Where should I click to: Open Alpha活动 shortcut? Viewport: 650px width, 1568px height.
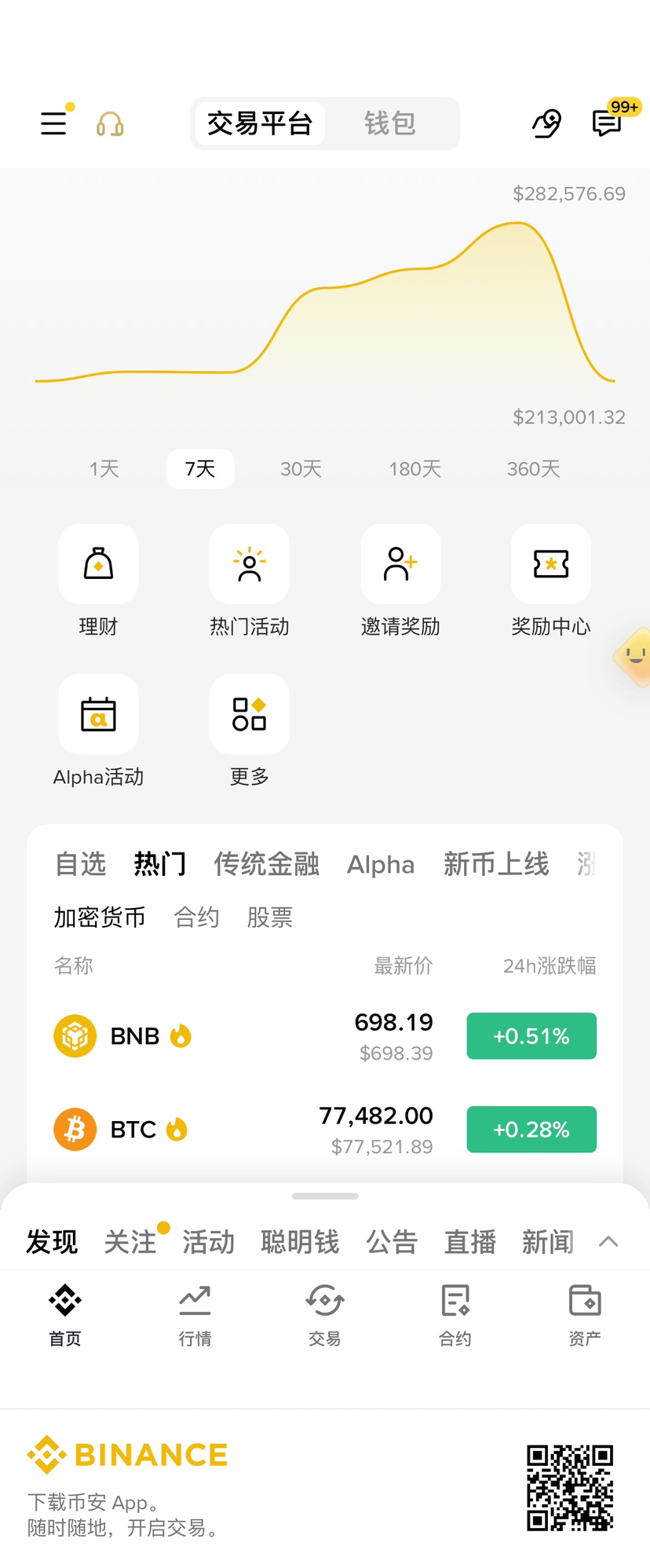pyautogui.click(x=98, y=731)
